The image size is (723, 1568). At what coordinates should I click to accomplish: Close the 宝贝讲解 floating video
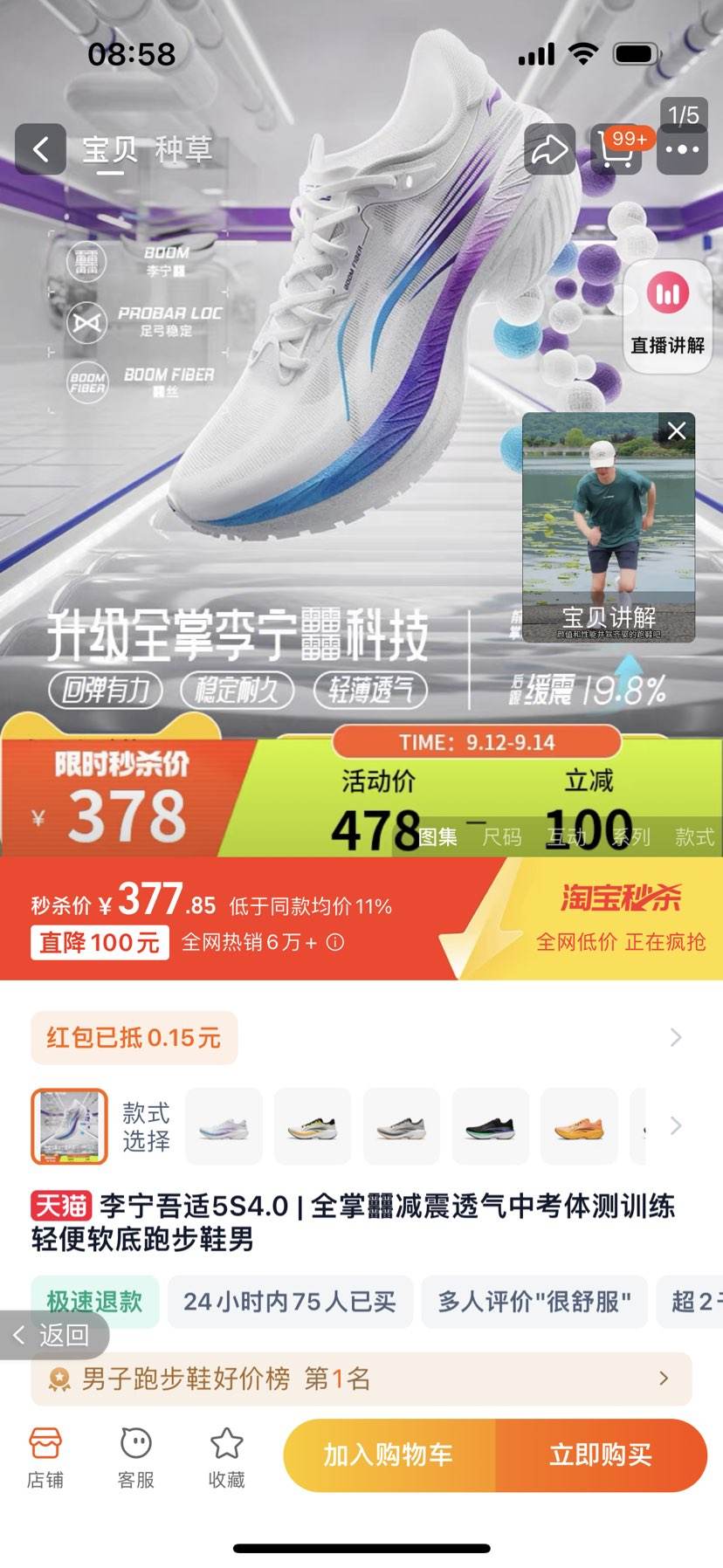677,430
